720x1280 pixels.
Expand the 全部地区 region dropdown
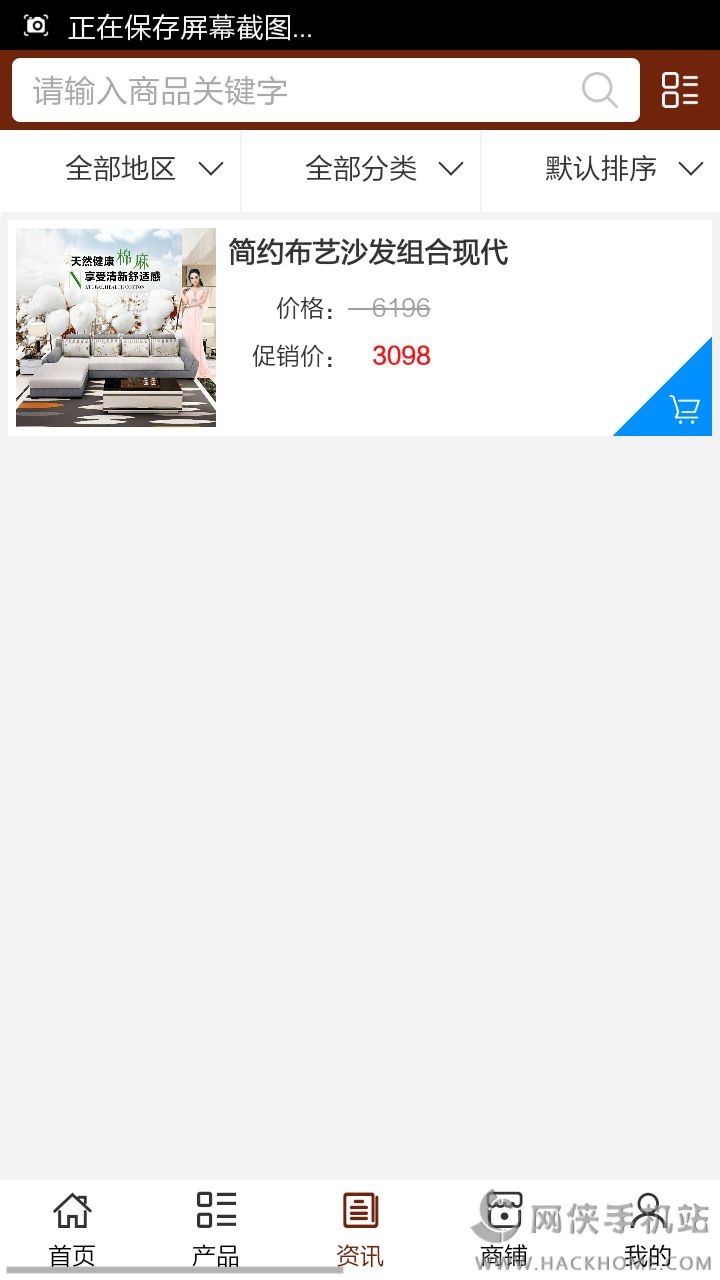tap(143, 169)
